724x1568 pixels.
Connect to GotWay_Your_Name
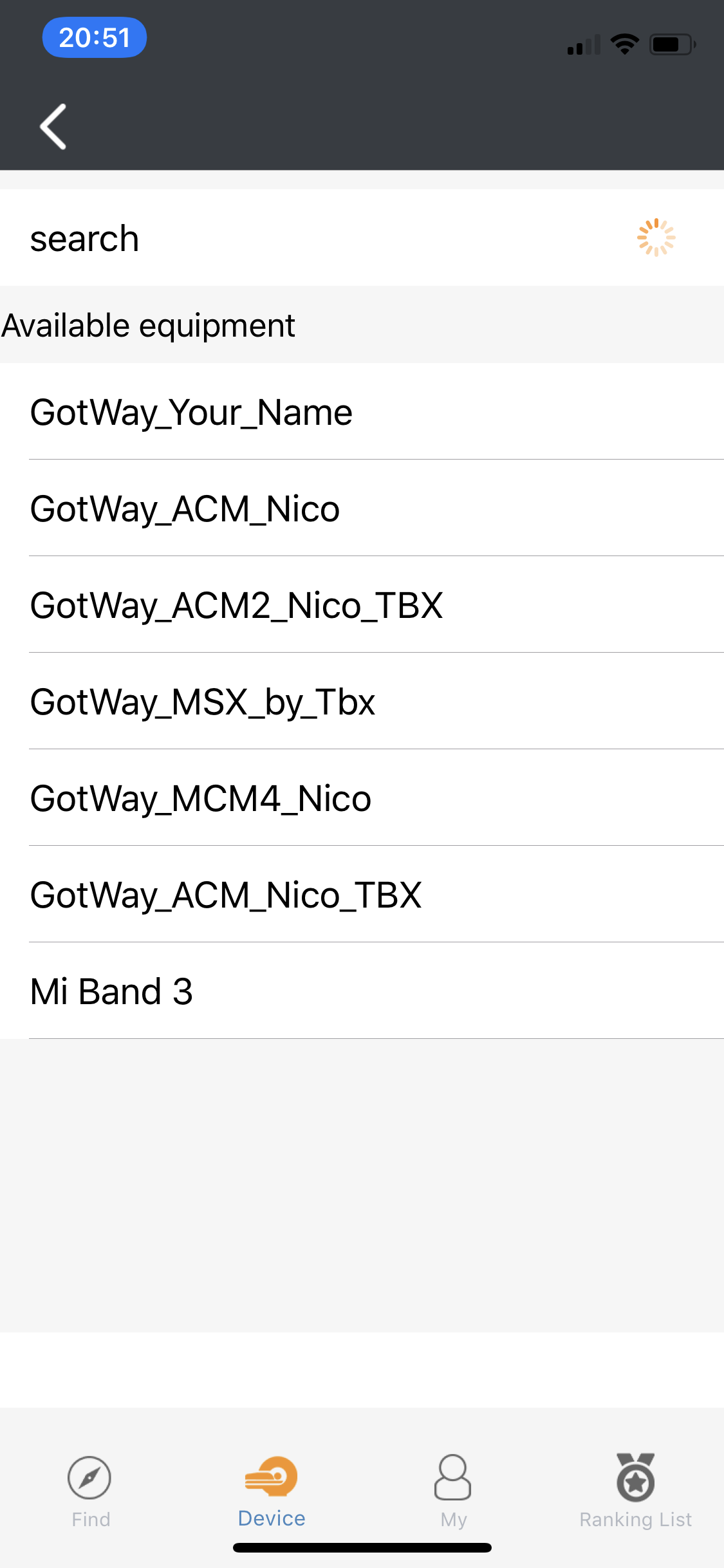coord(362,411)
